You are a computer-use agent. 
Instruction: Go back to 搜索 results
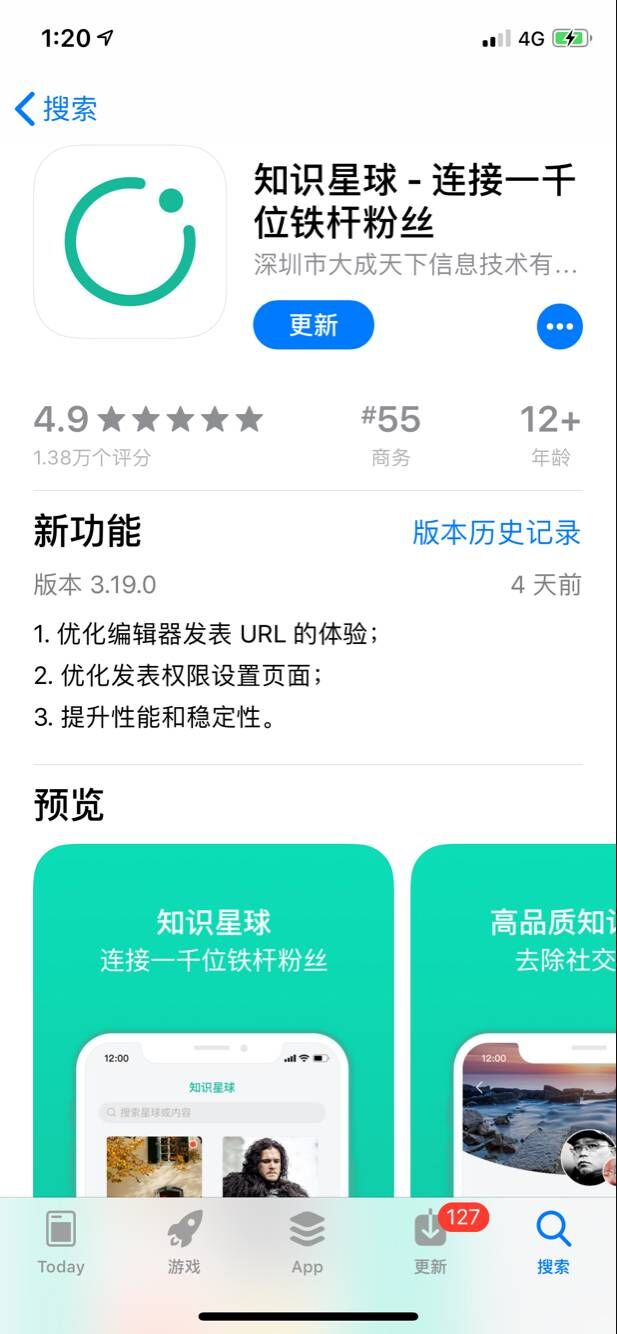(56, 108)
